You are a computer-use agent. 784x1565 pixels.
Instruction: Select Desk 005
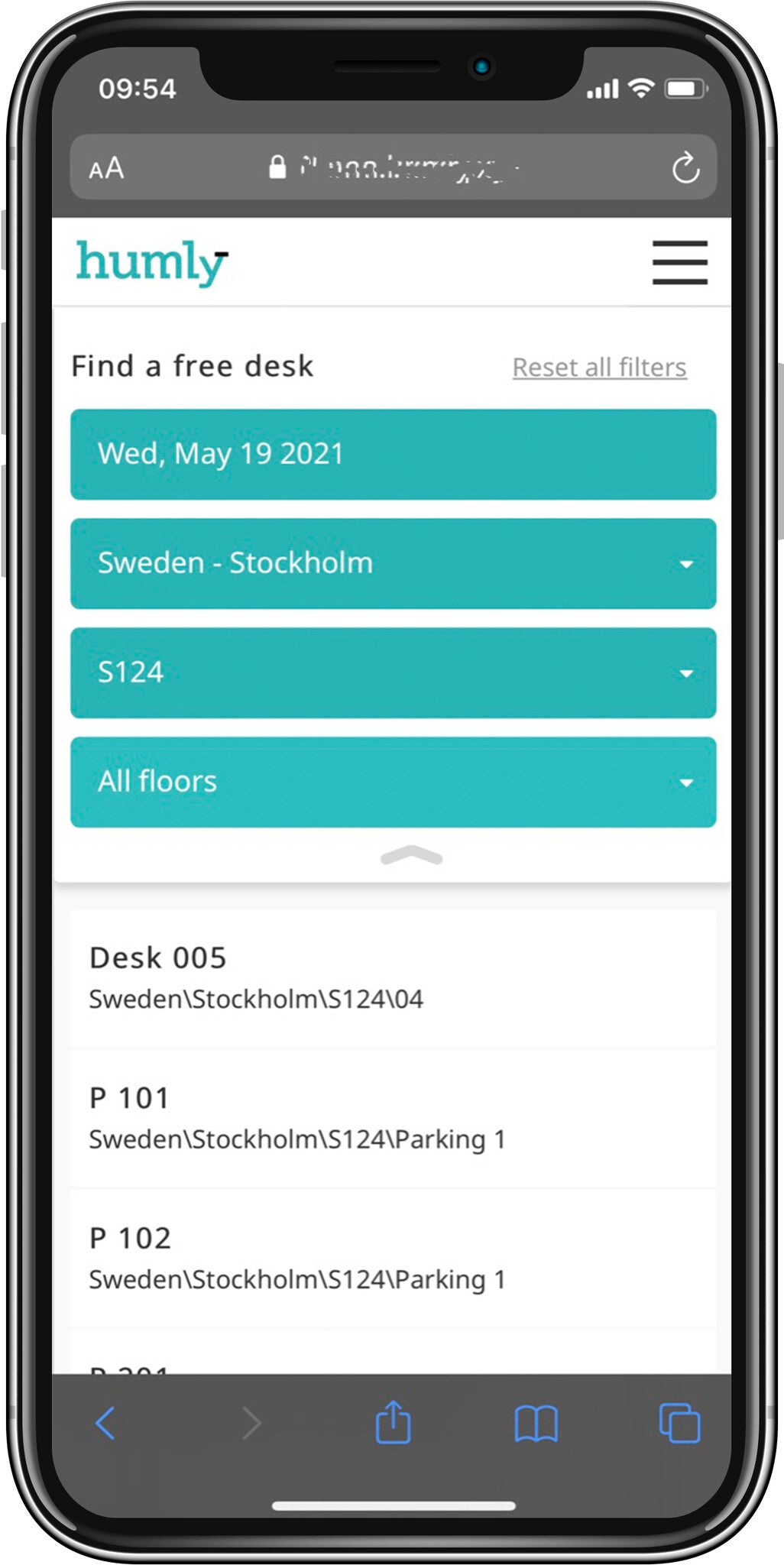[x=393, y=977]
